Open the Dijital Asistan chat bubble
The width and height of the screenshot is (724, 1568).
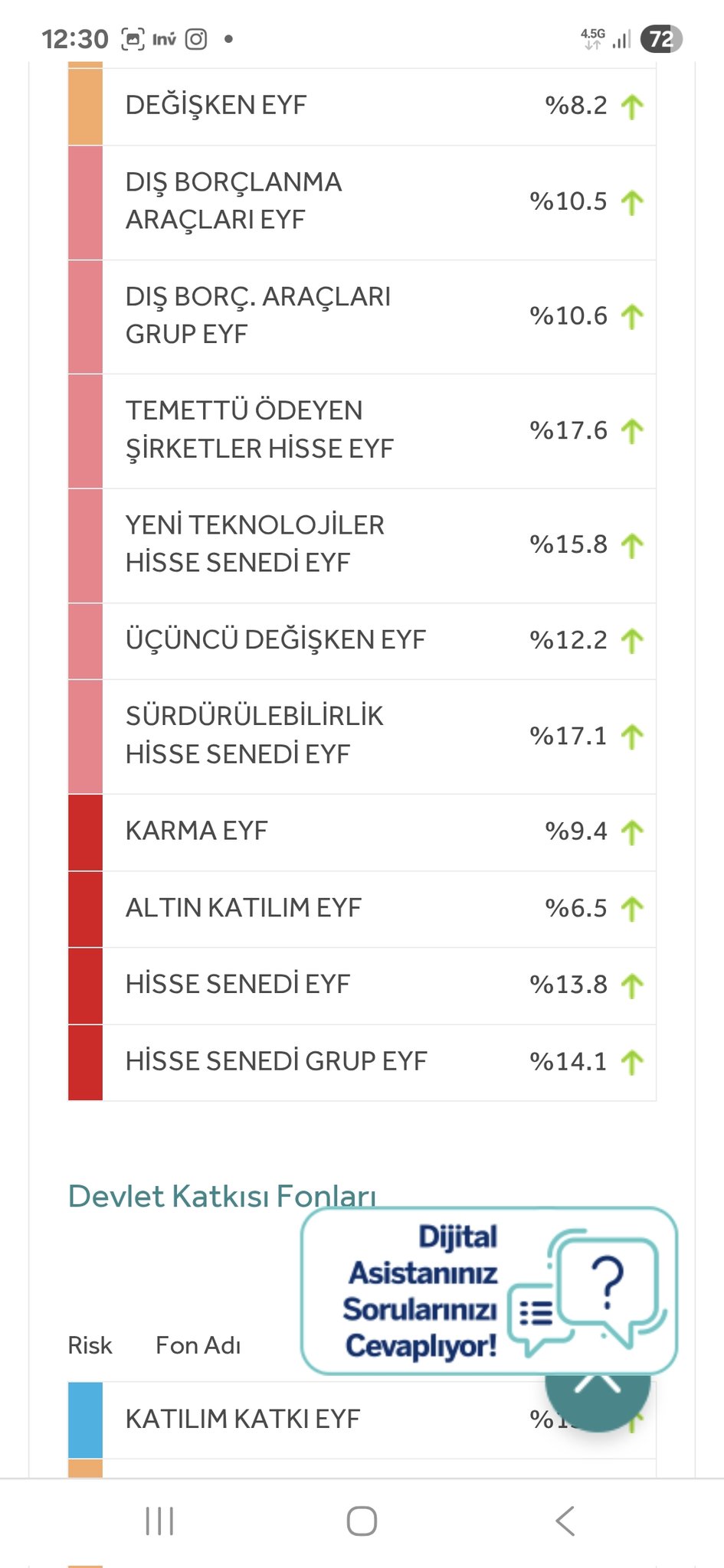coord(489,1290)
